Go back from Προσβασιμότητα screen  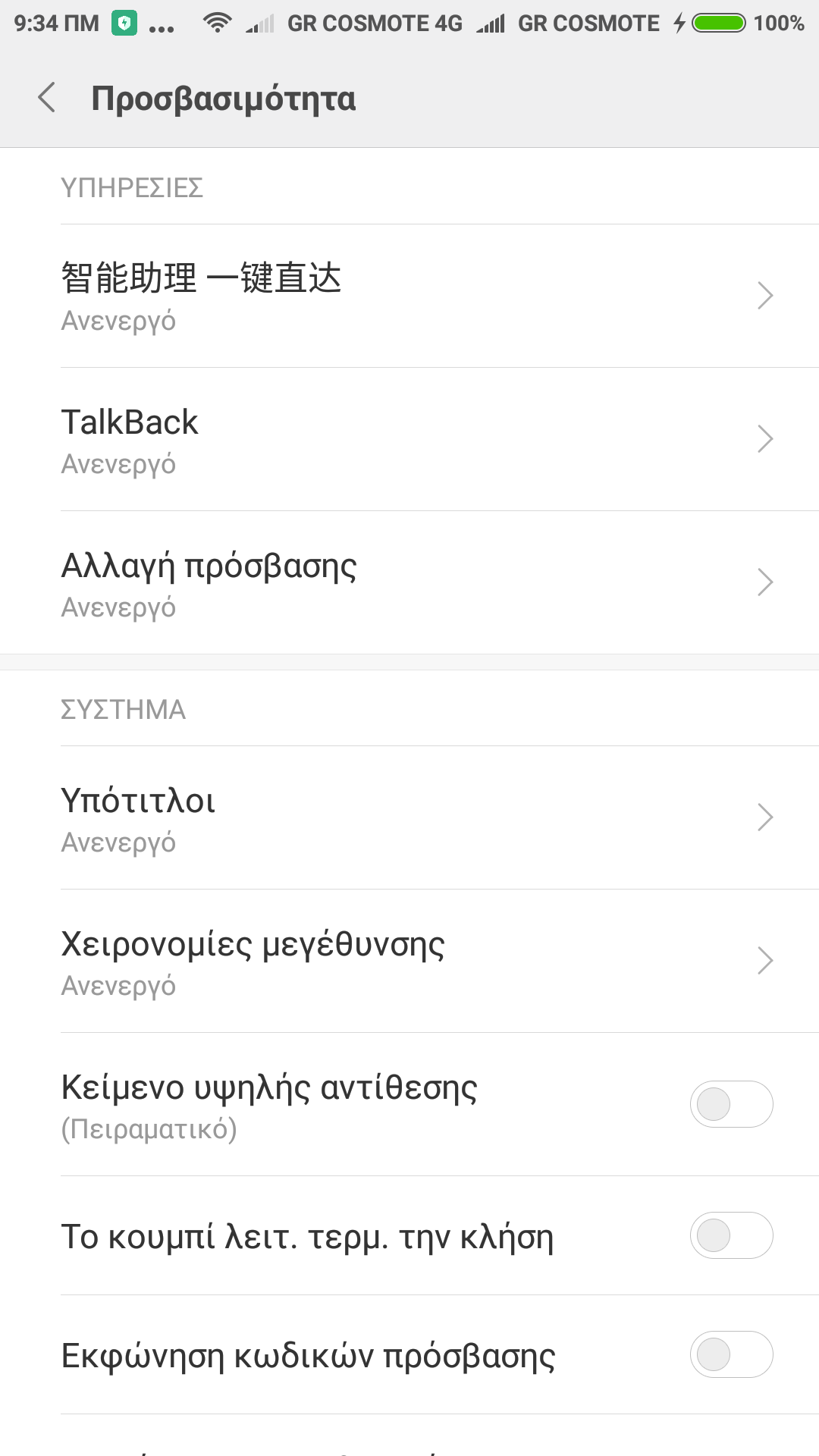click(47, 98)
